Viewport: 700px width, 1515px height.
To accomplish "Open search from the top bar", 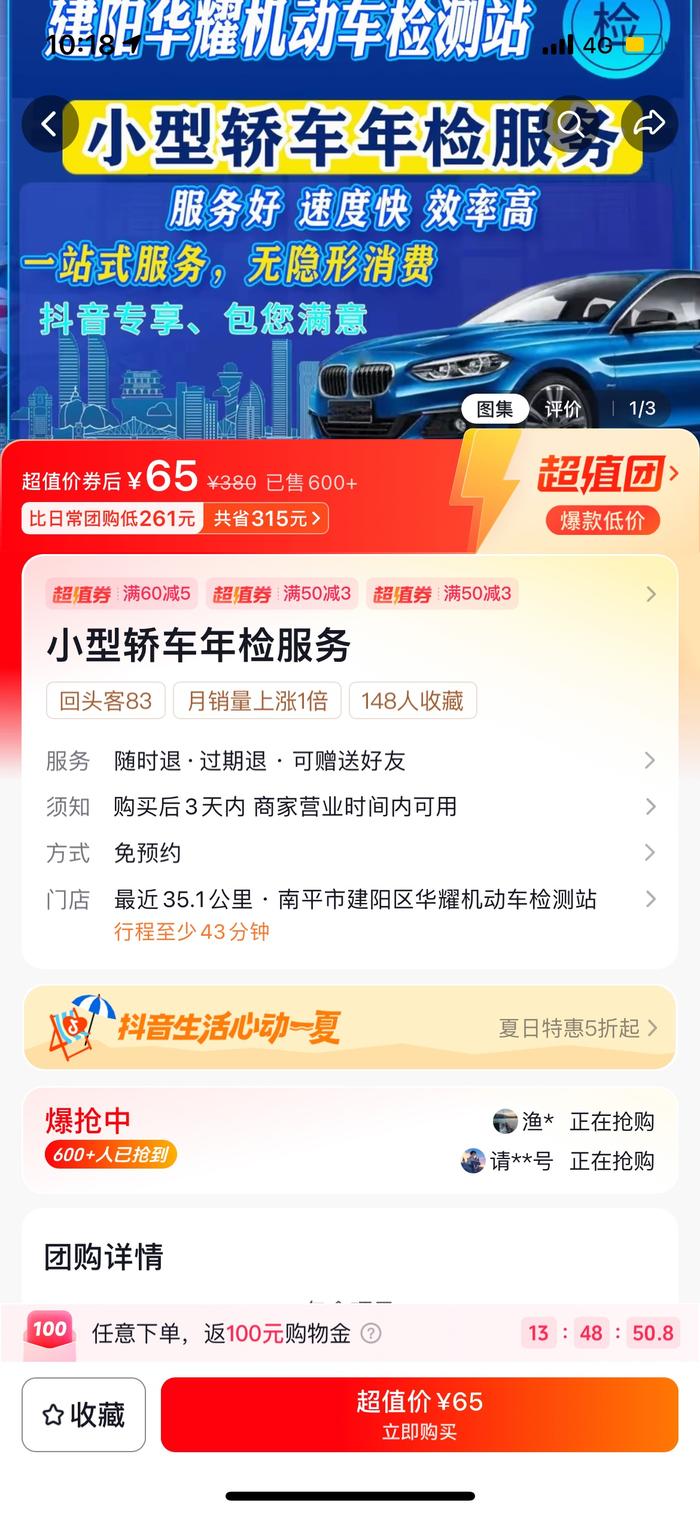I will coord(571,124).
